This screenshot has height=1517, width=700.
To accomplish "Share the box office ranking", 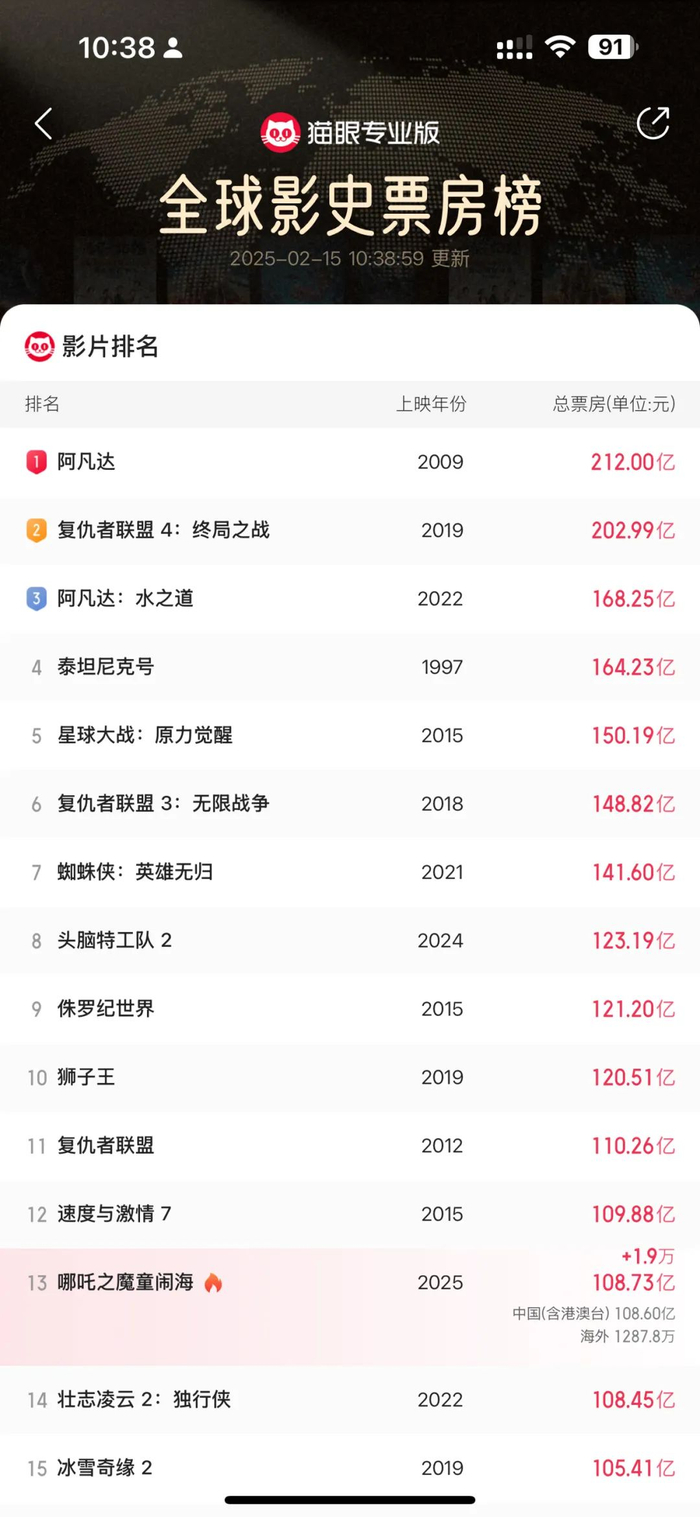I will pos(653,124).
